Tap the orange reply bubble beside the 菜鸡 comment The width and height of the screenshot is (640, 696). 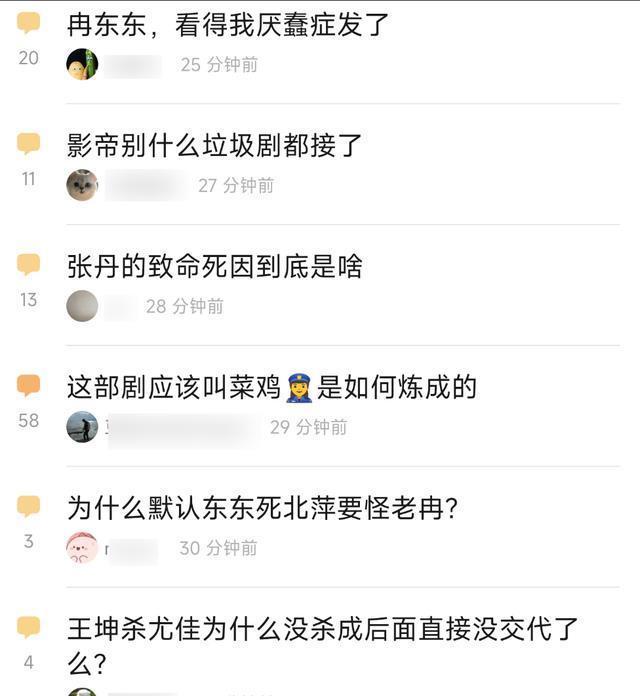coord(29,386)
